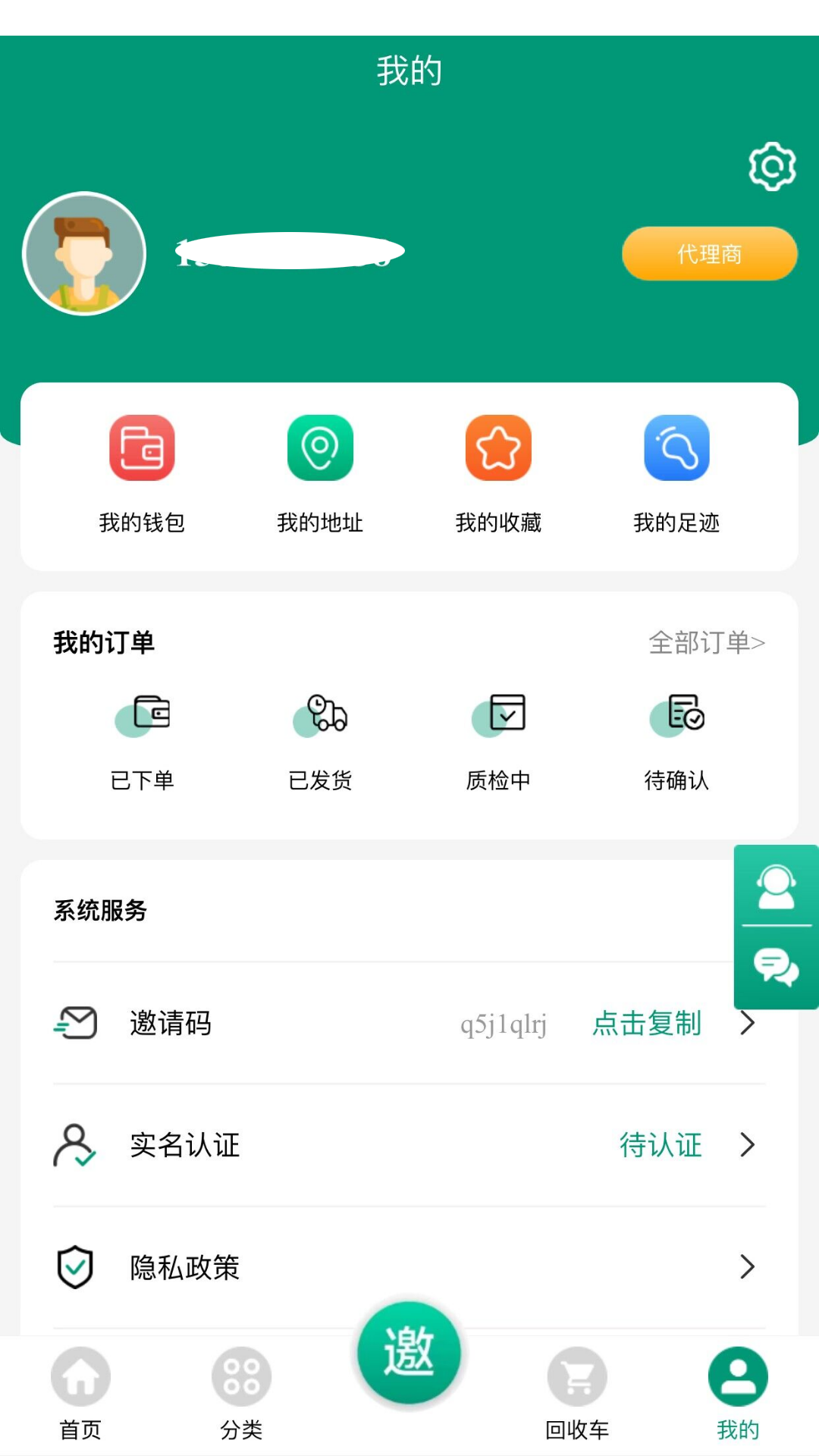Open the 分类 tab
819x1456 pixels.
[241, 1395]
